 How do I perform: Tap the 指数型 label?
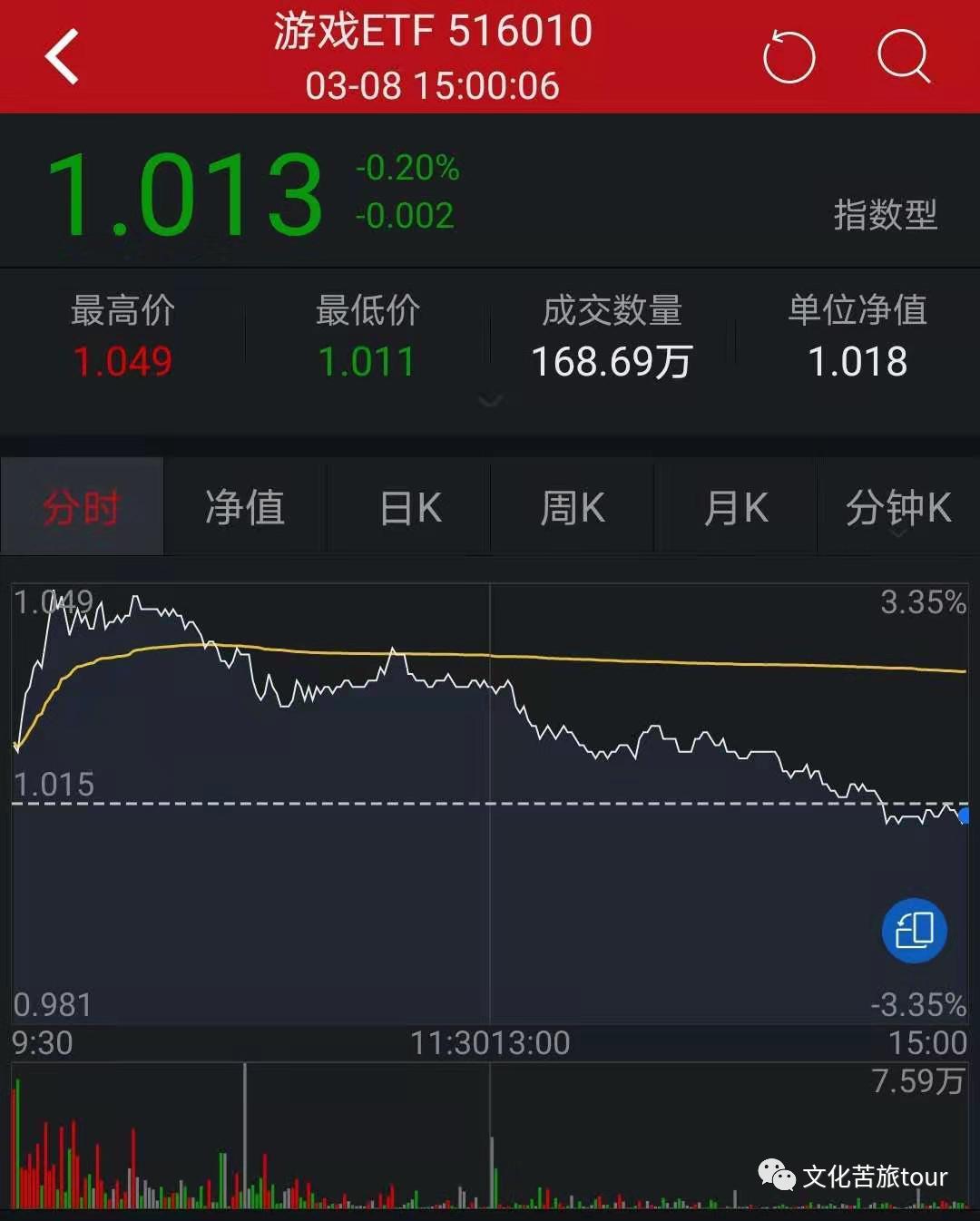[x=887, y=215]
